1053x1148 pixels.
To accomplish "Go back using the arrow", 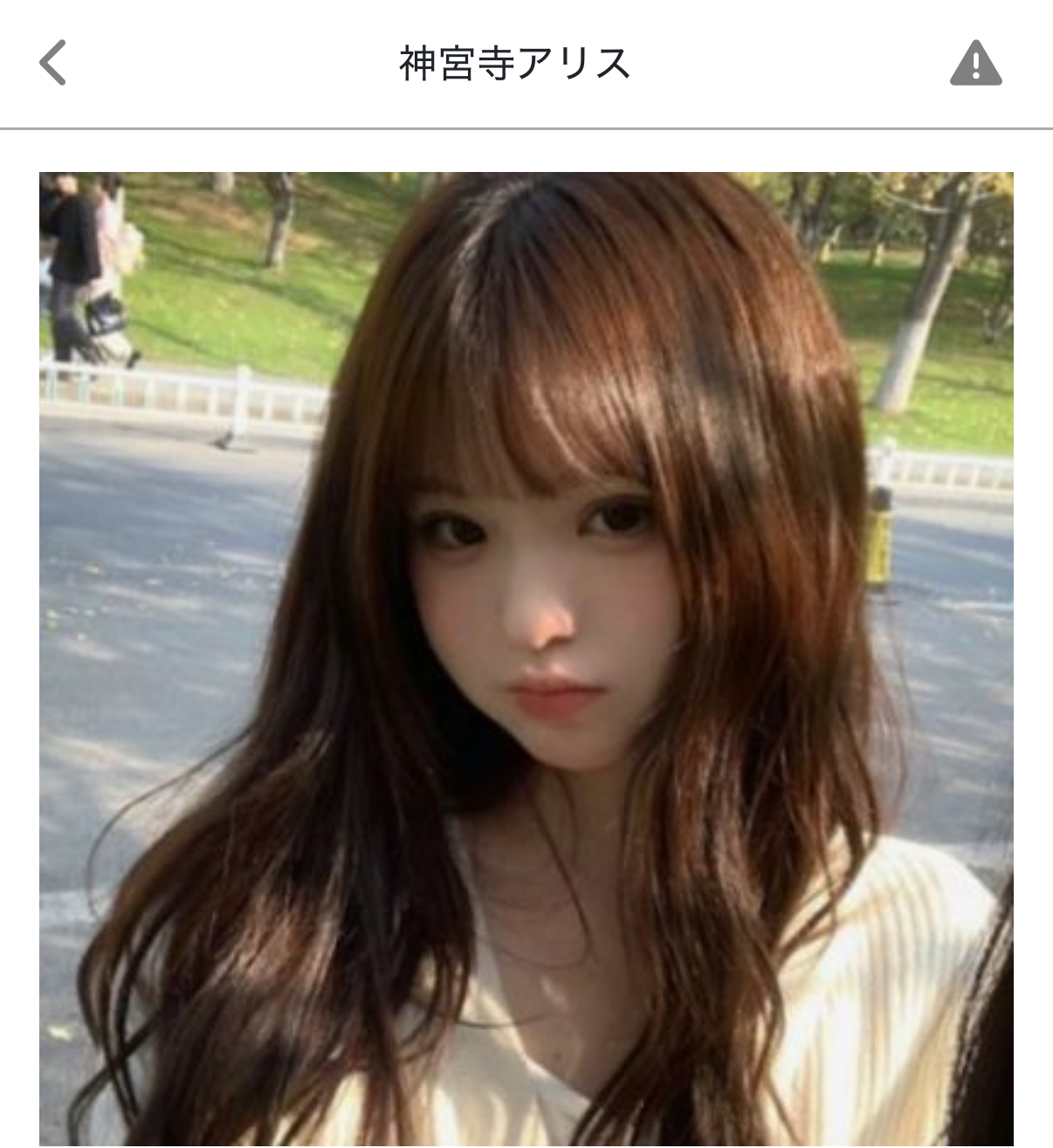I will [x=53, y=64].
